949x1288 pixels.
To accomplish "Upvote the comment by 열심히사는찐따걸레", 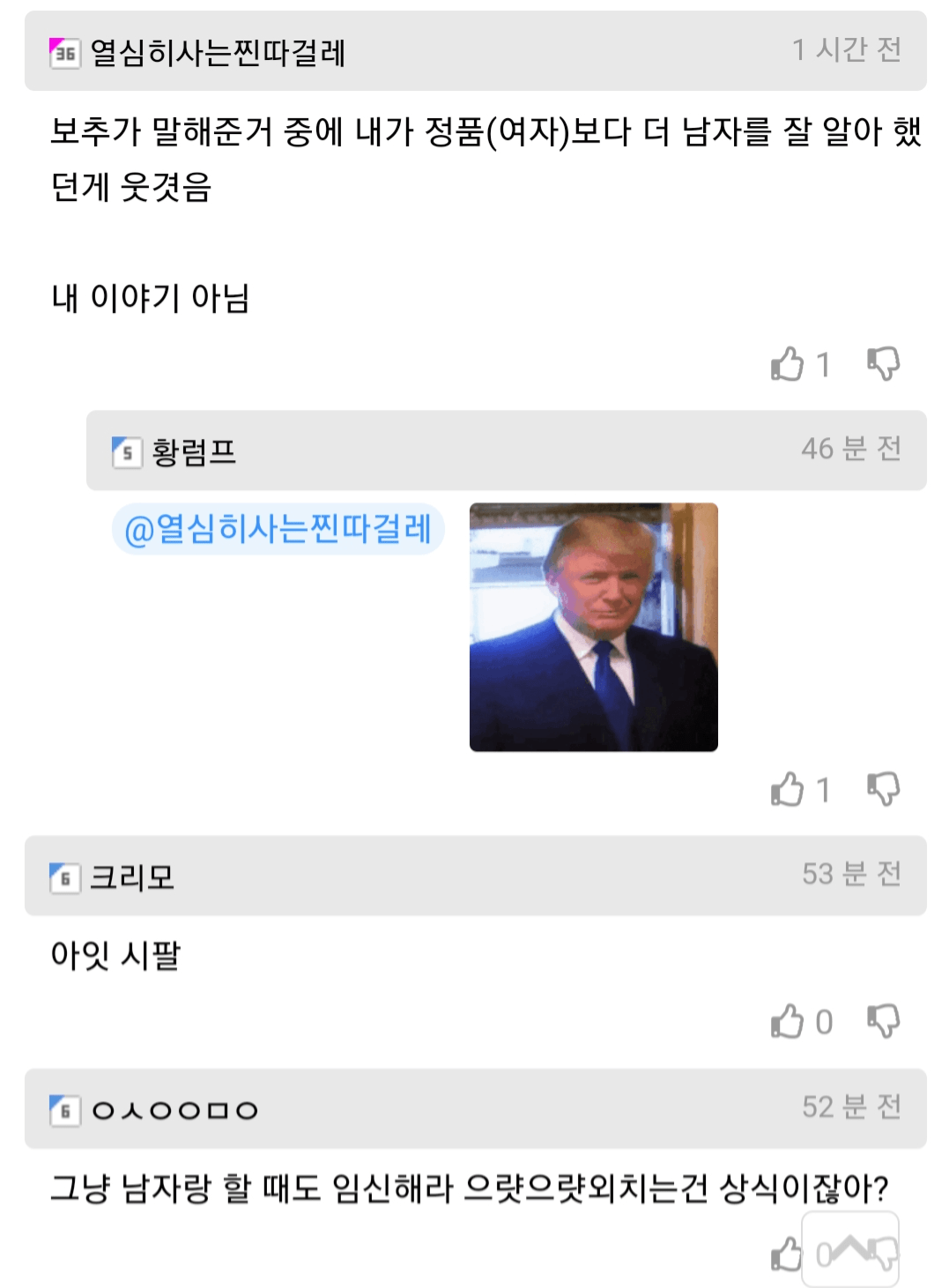I will (787, 363).
